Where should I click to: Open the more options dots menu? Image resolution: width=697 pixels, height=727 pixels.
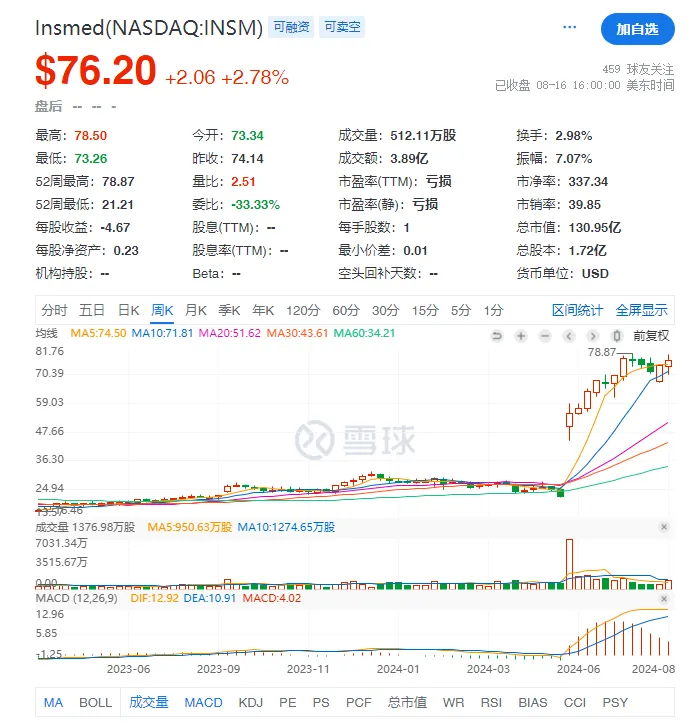572,29
